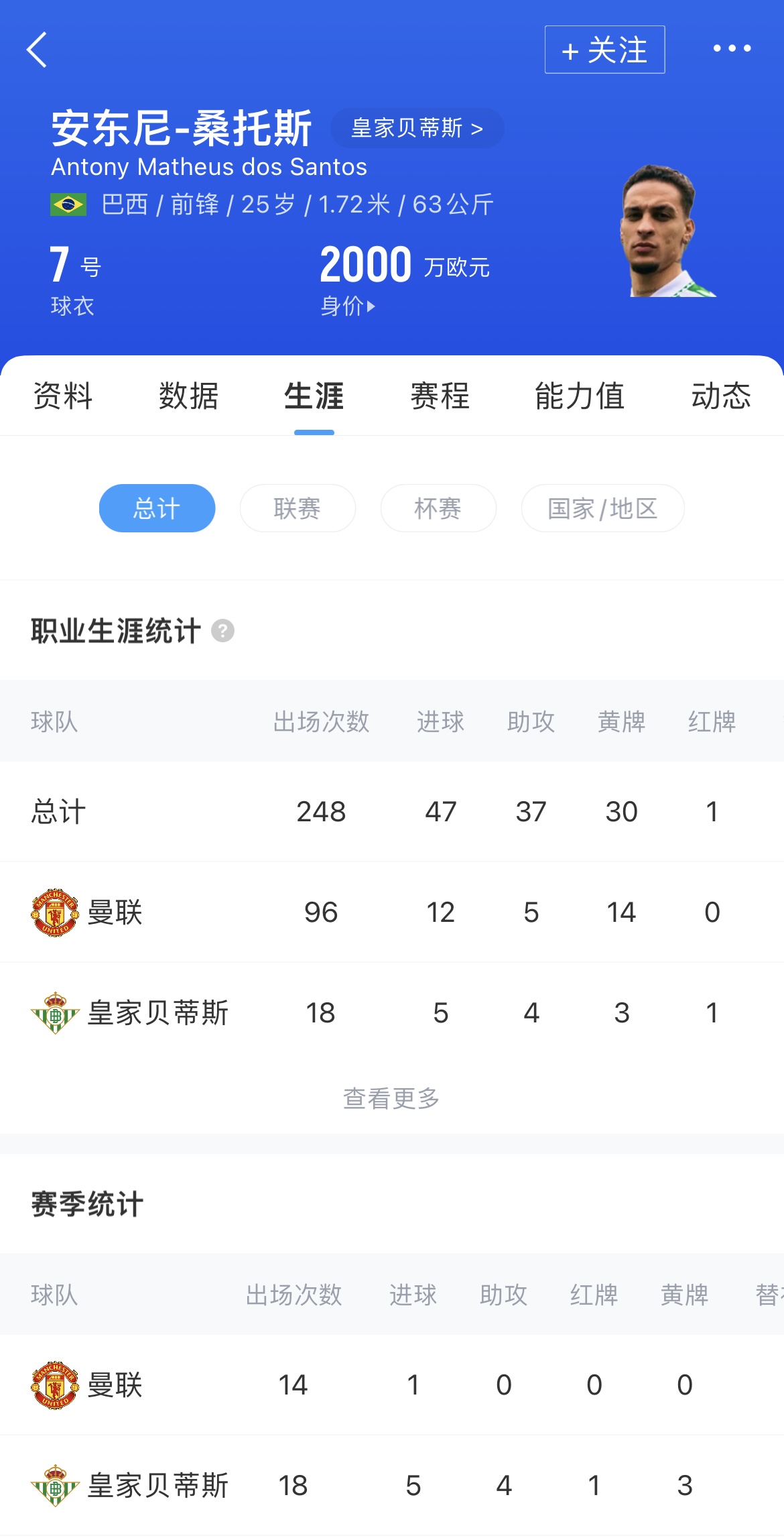
Task: Open the three-dot overflow menu
Action: click(732, 48)
